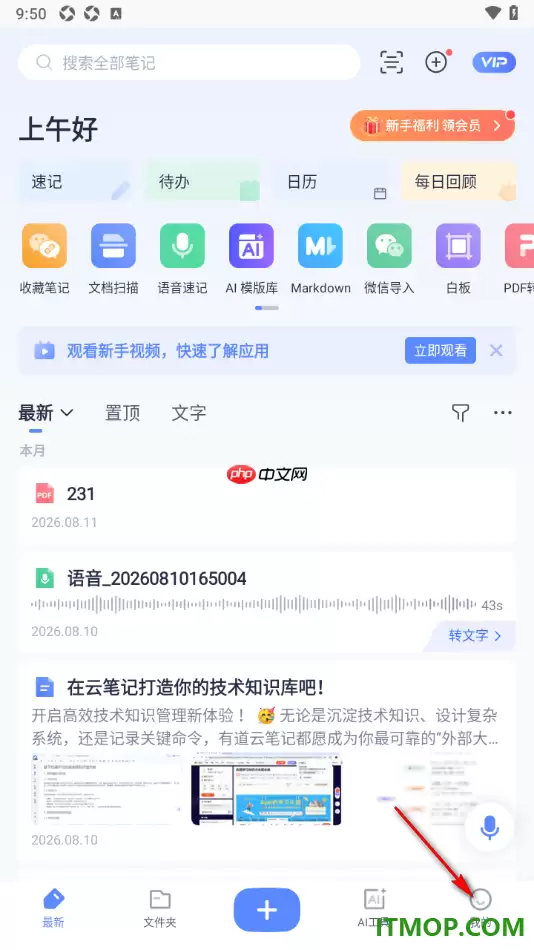Screen dimensions: 534x950
Task: Convert the voice note via 转文字
Action: (475, 636)
